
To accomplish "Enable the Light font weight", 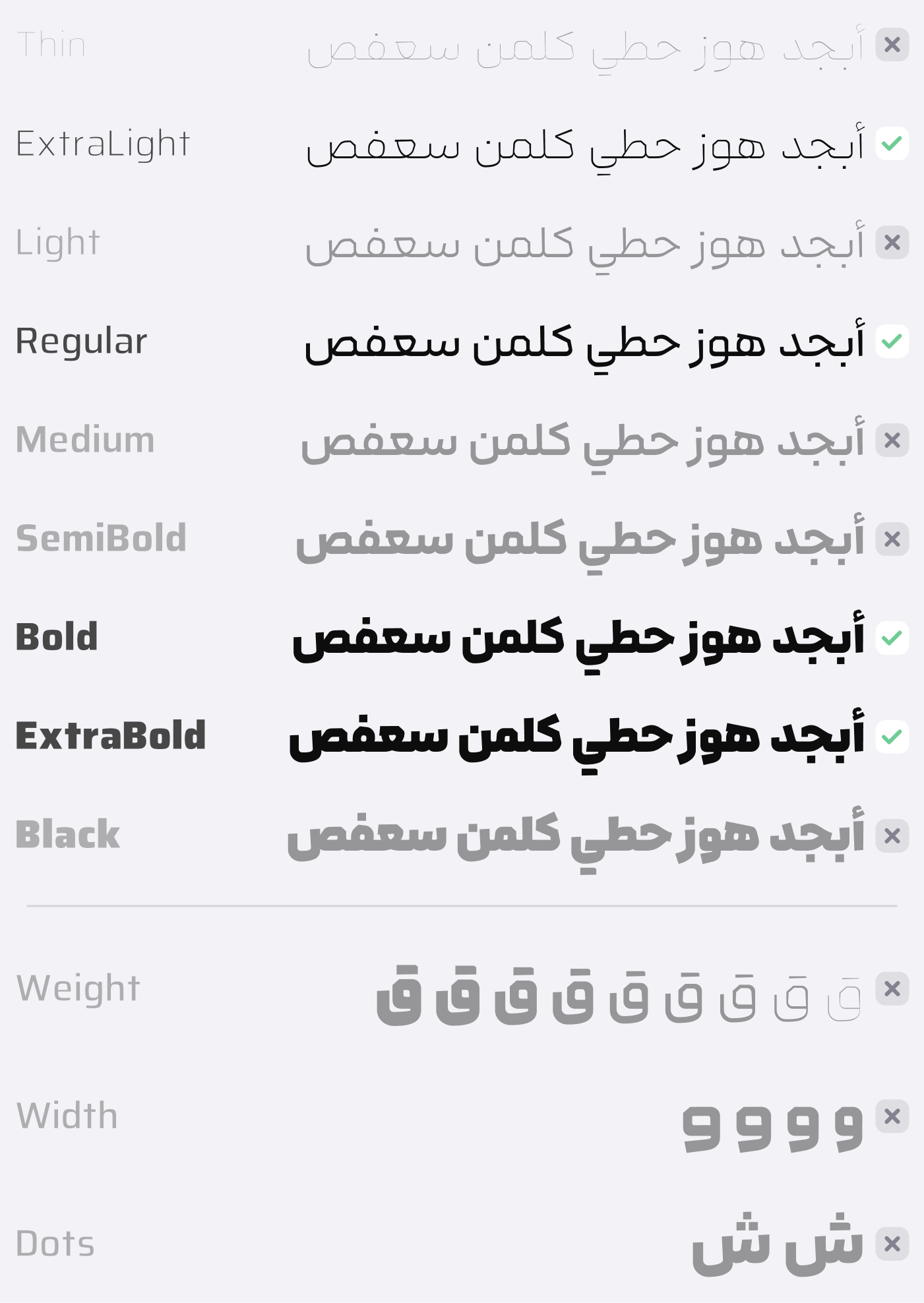I will (892, 243).
